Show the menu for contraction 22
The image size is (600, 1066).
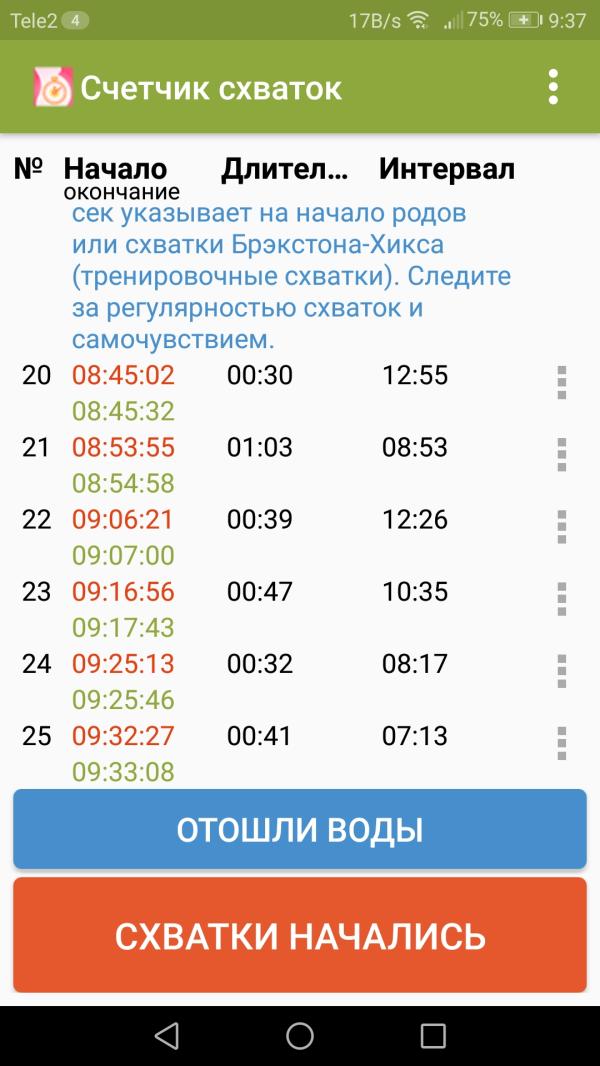point(562,526)
